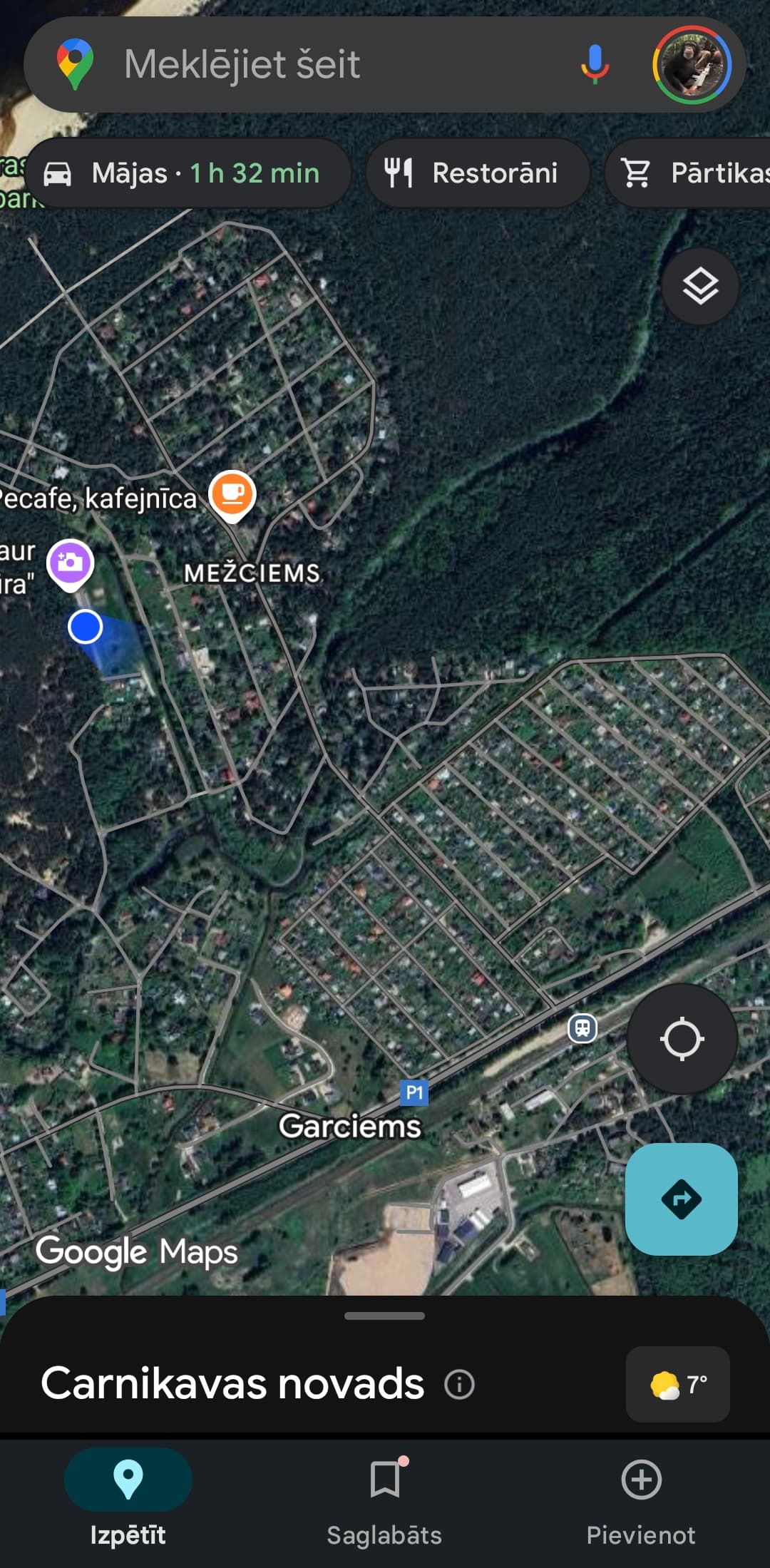Select the Mājas 1 h 32 min chip
This screenshot has height=1568, width=770.
[x=187, y=173]
